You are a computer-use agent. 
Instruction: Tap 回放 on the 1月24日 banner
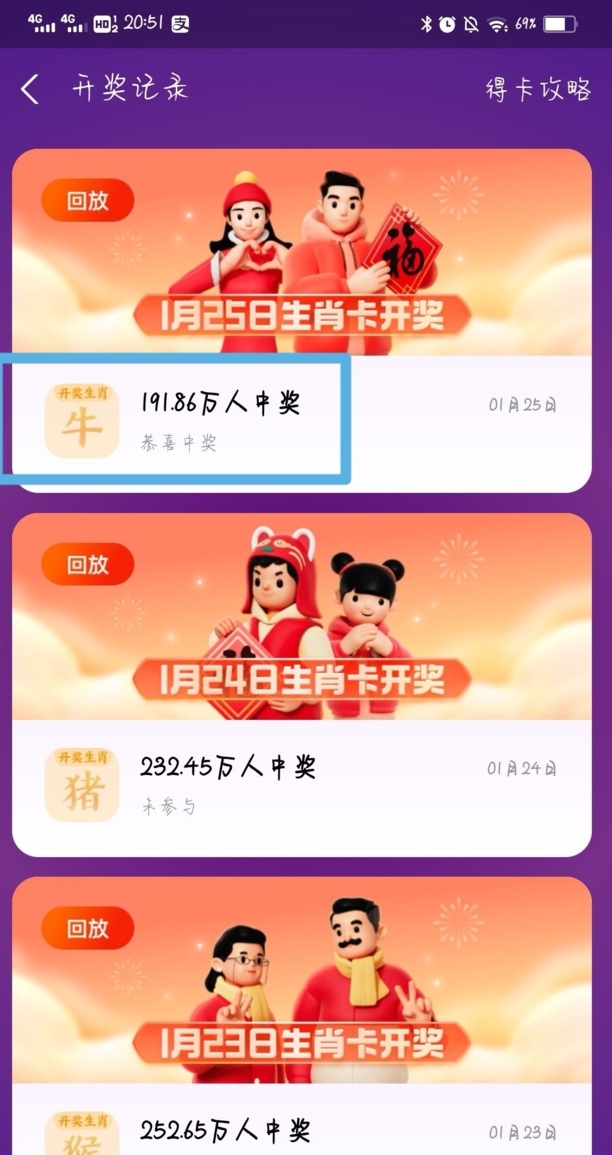pos(87,565)
